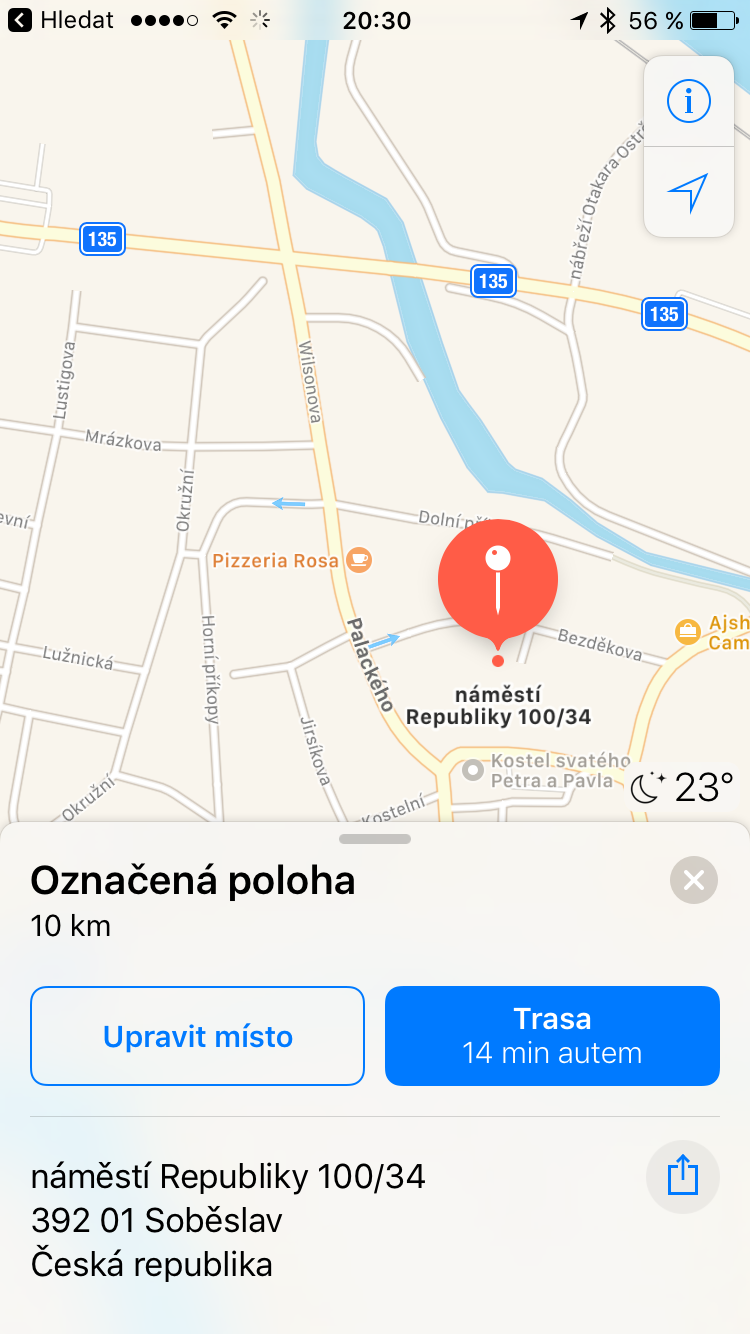
Task: Close the Označená poloha card
Action: 693,880
